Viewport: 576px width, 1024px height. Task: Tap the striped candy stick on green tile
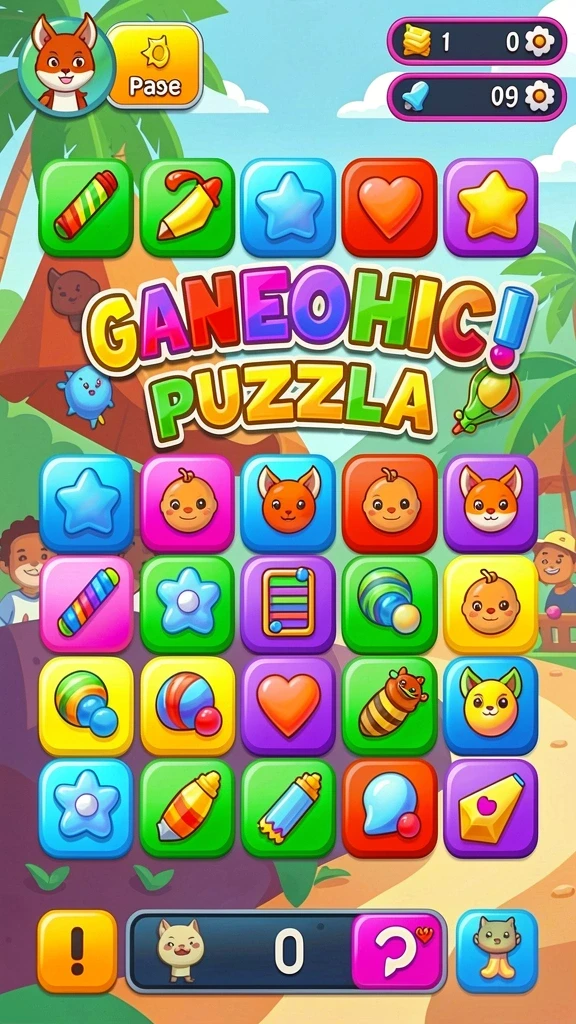[x=86, y=207]
